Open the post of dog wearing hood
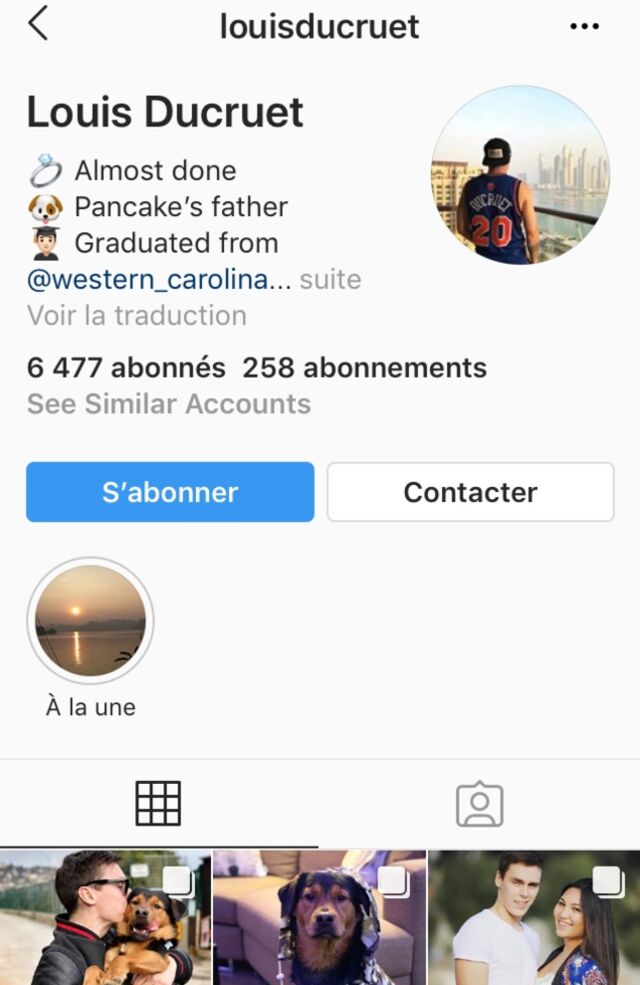640x985 pixels. click(x=319, y=918)
